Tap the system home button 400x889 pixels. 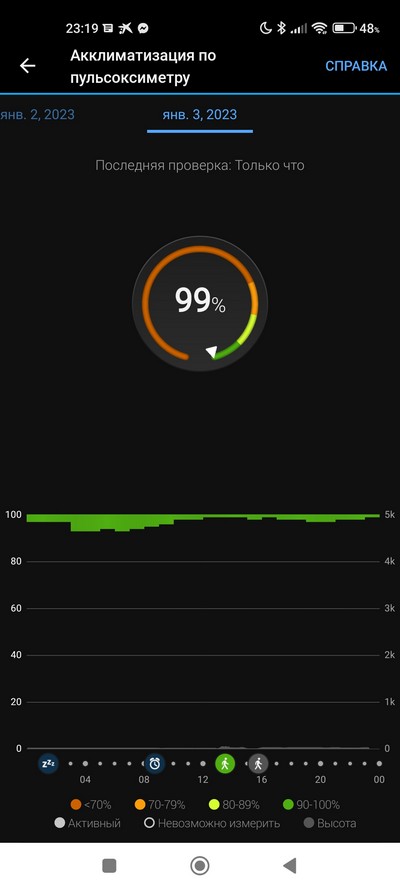point(199,865)
